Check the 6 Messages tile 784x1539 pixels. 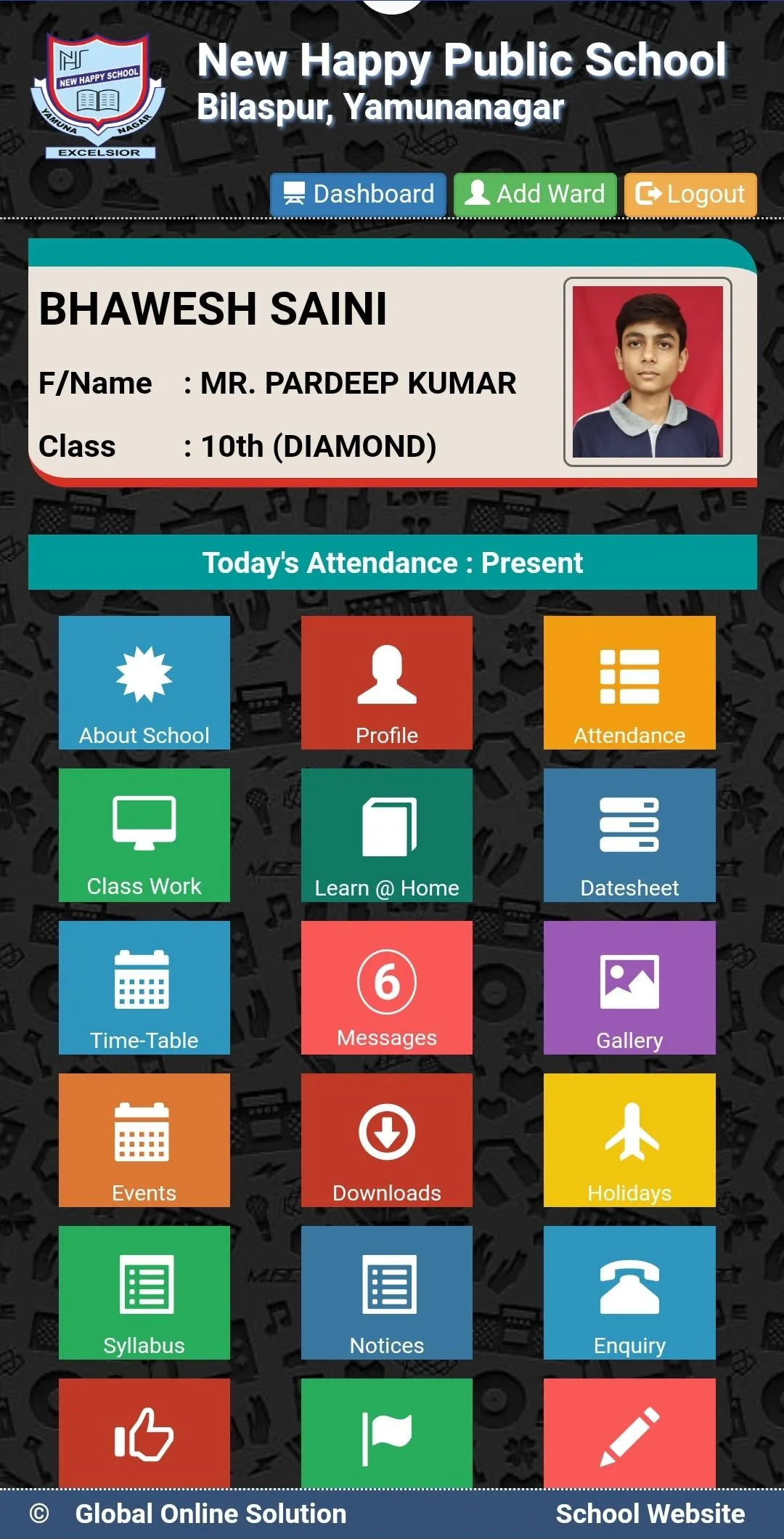[x=387, y=988]
